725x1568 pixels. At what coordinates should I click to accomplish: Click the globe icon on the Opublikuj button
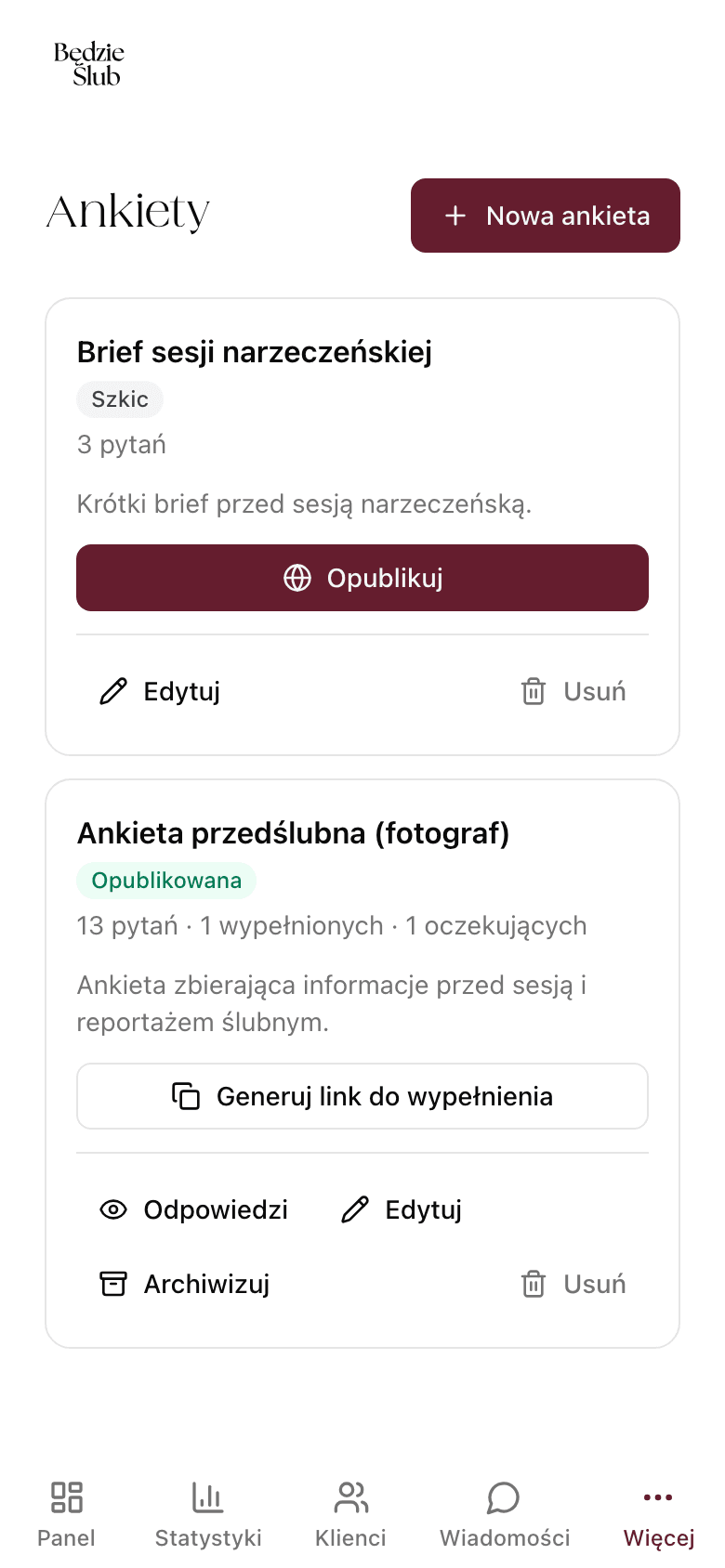[x=297, y=578]
